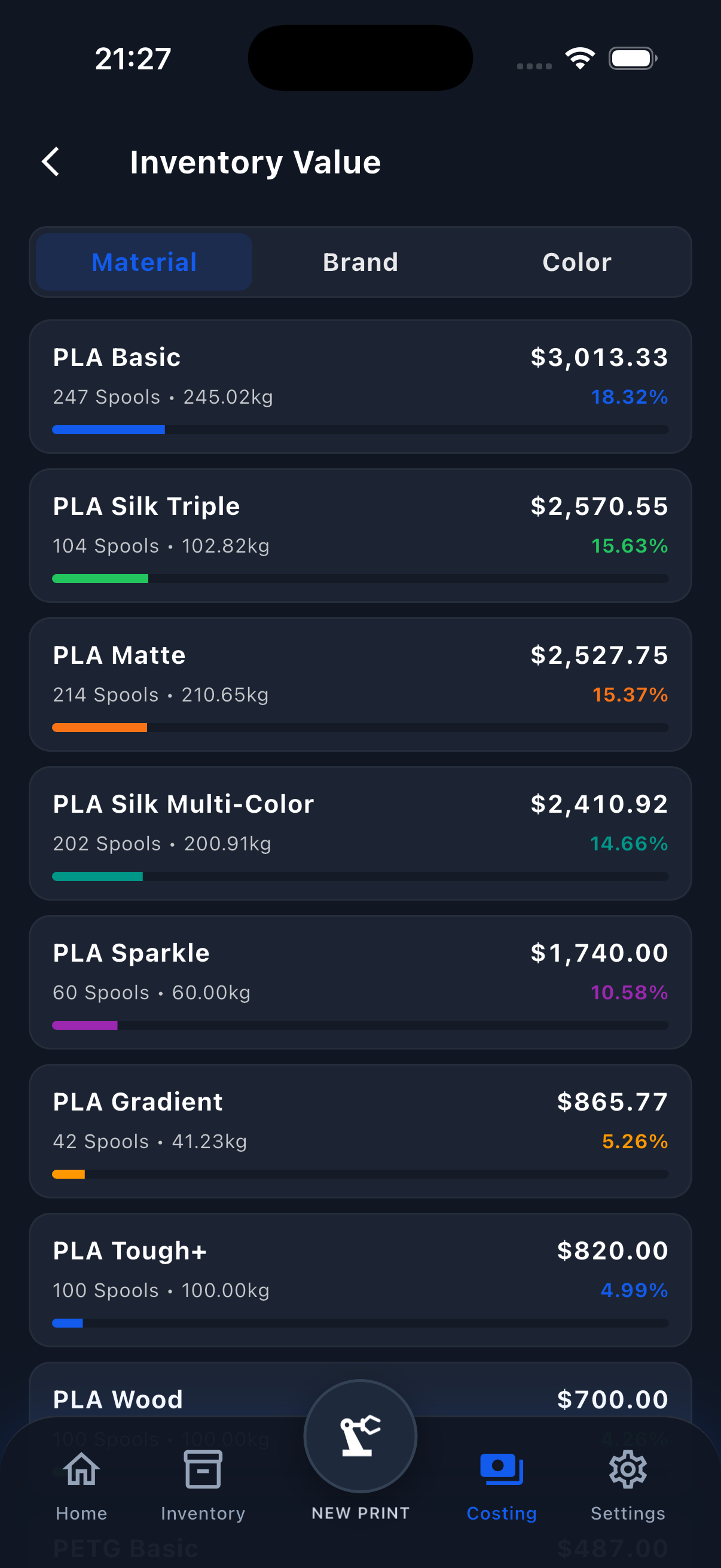
Task: View the PLA Sparkle card
Action: [360, 982]
